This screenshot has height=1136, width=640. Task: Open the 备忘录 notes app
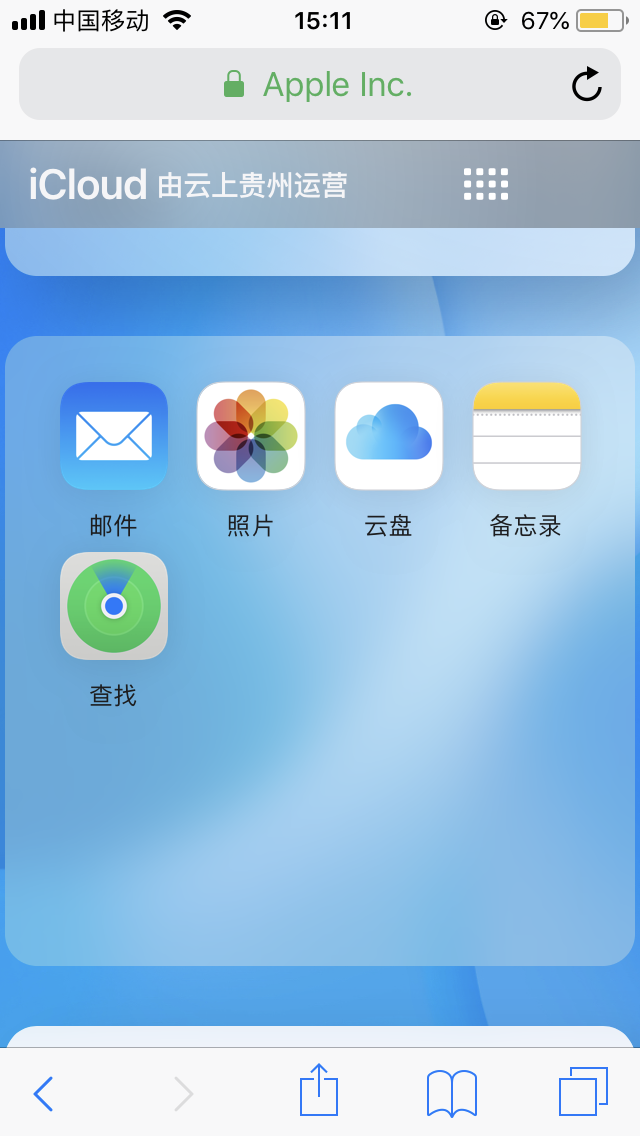(526, 437)
